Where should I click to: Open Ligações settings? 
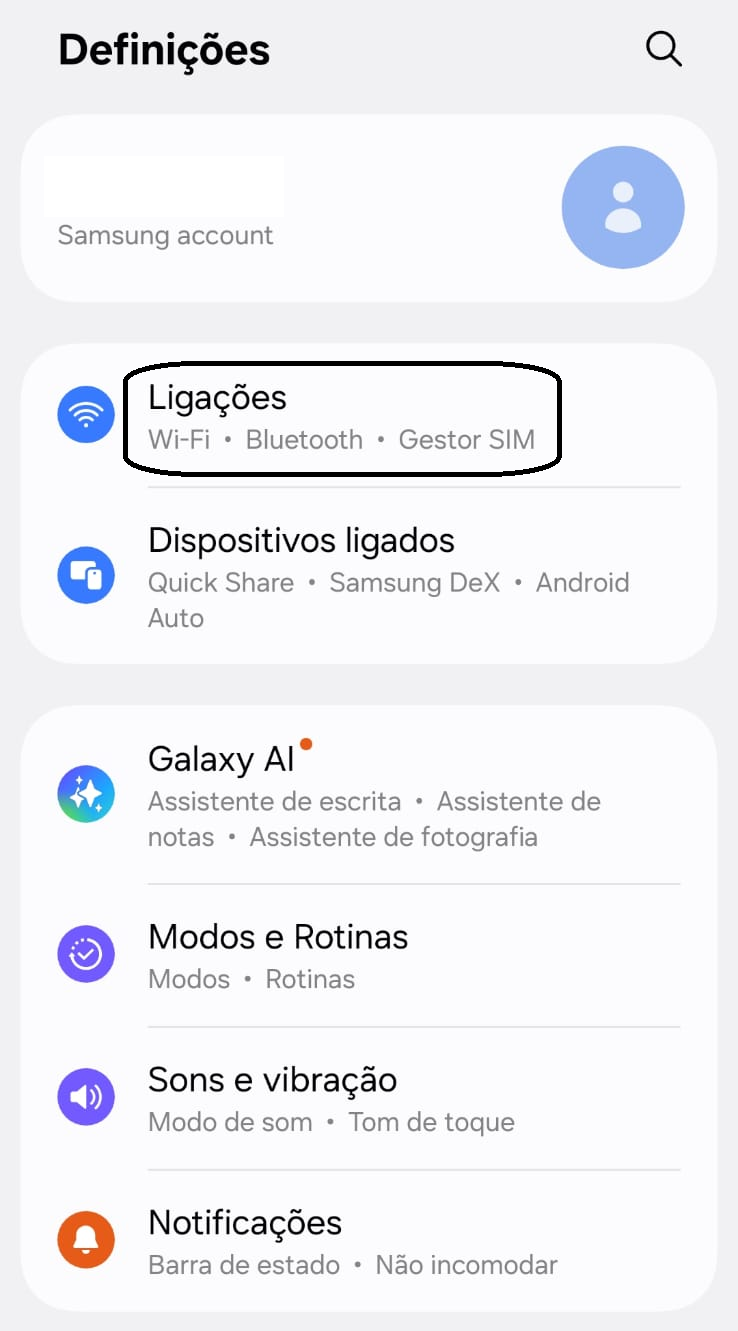369,416
